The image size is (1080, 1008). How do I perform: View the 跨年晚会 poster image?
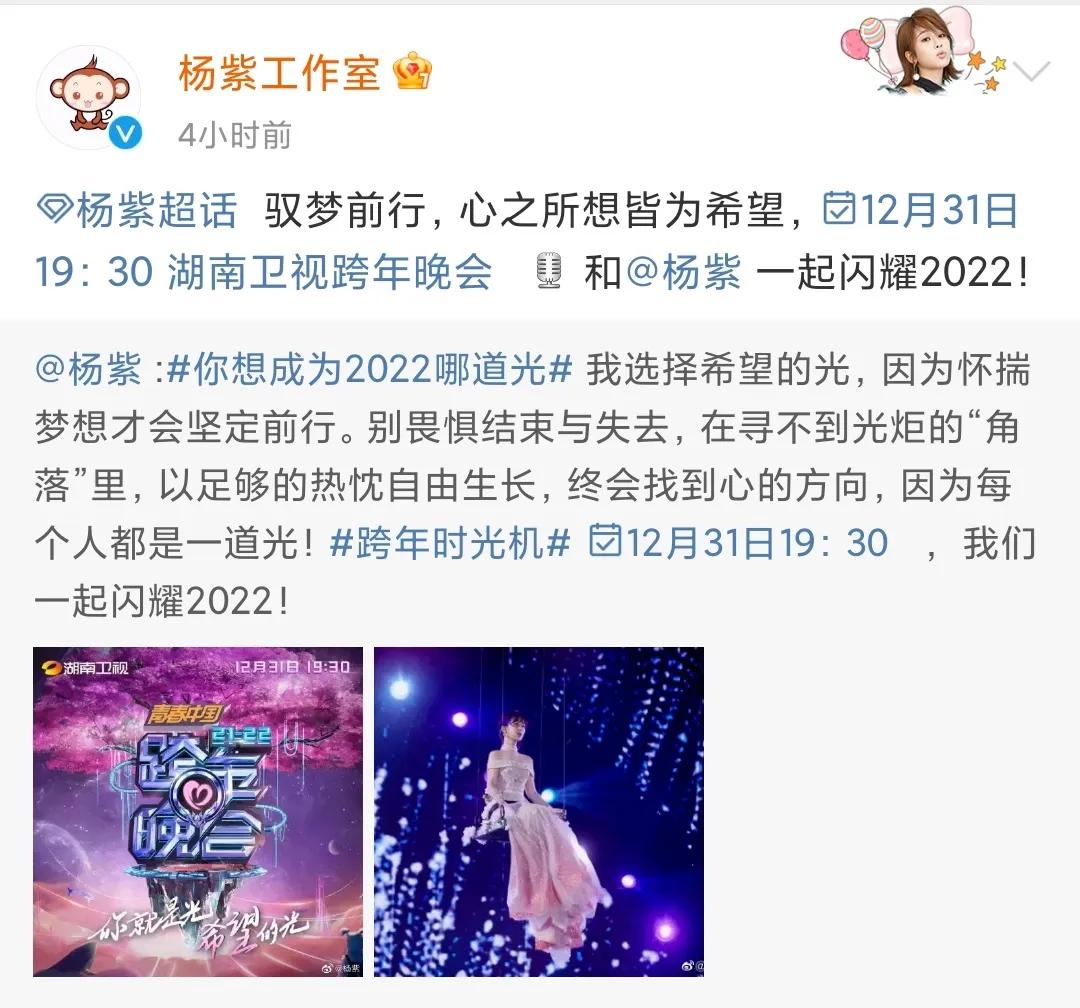tap(198, 811)
